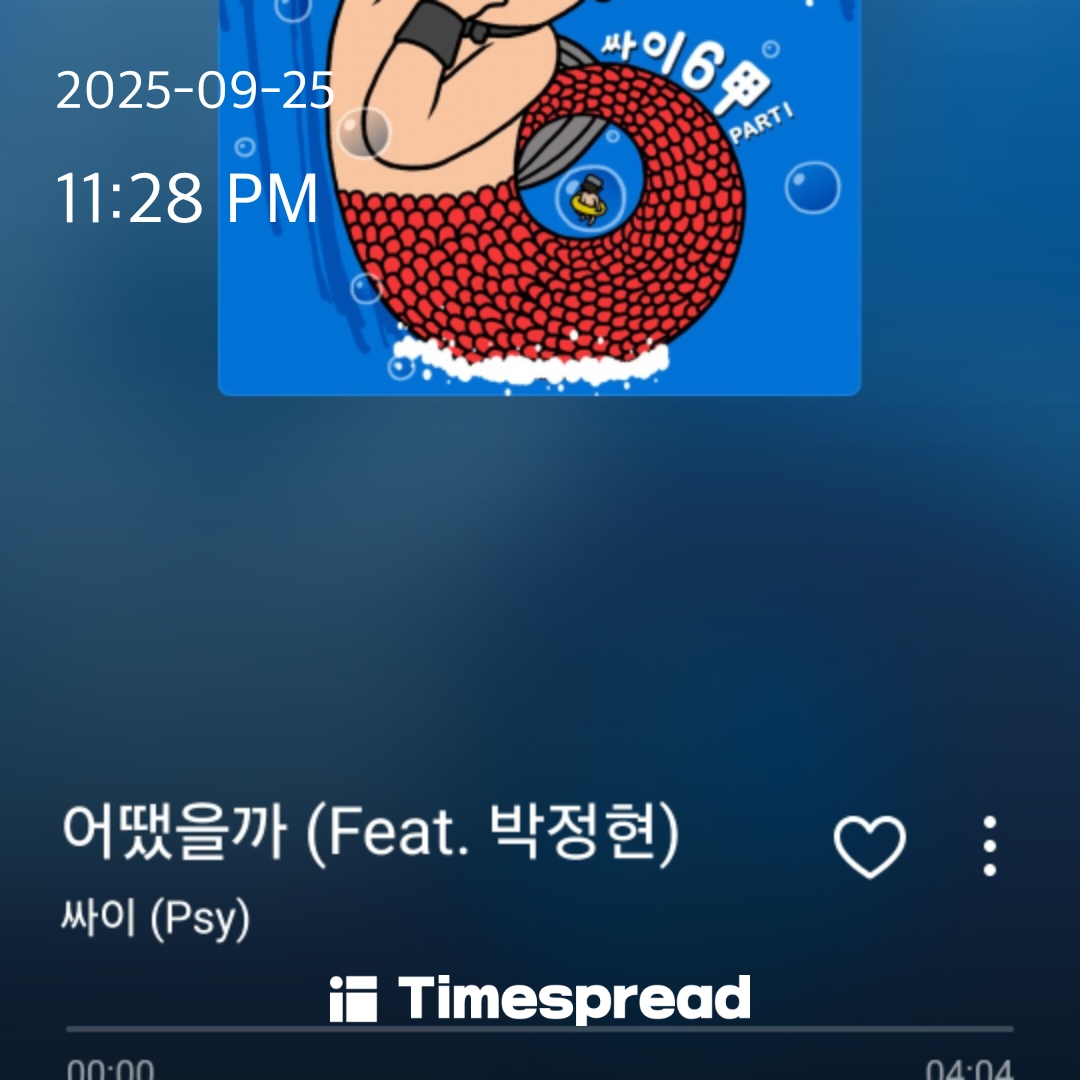Open the three-dot overflow menu for this song

coord(989,847)
